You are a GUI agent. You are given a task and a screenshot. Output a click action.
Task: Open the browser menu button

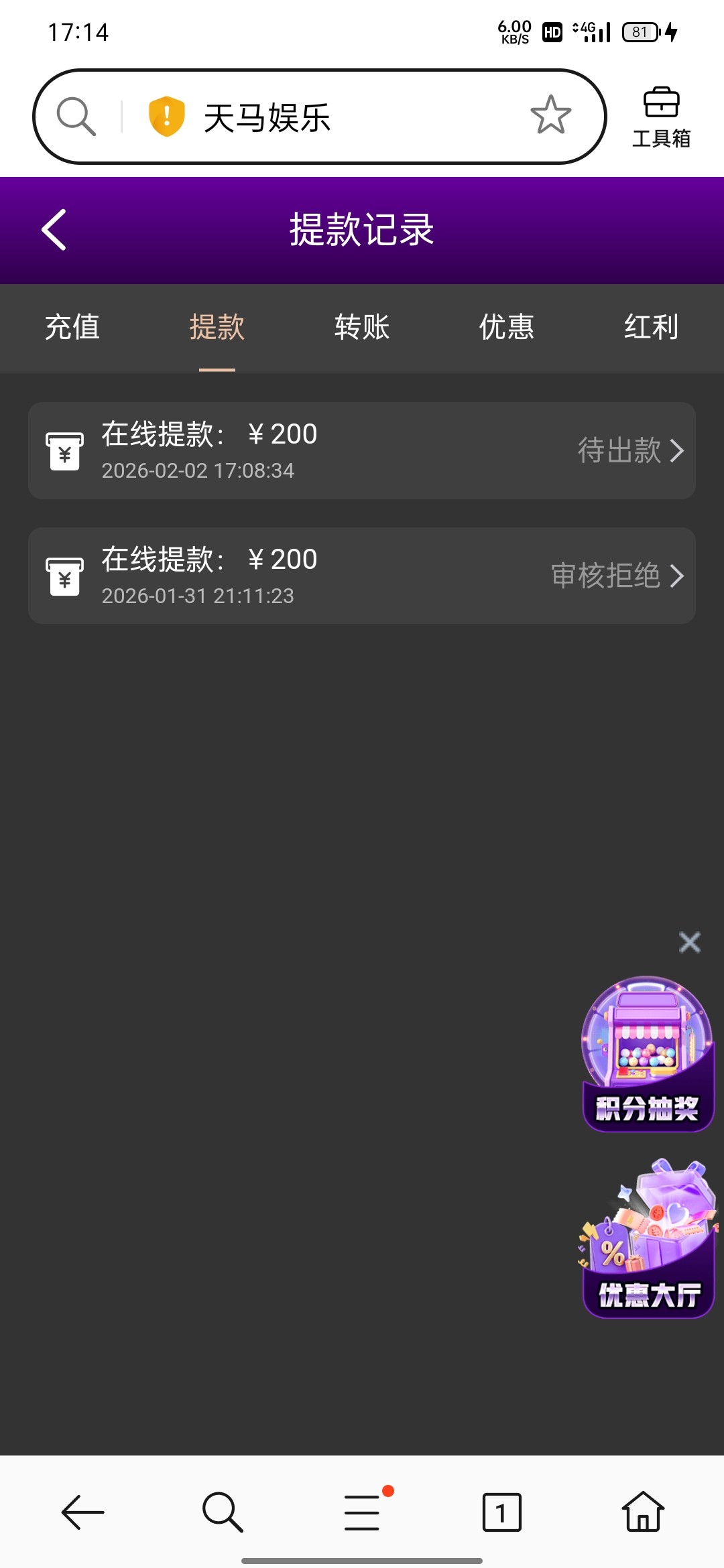(363, 1512)
